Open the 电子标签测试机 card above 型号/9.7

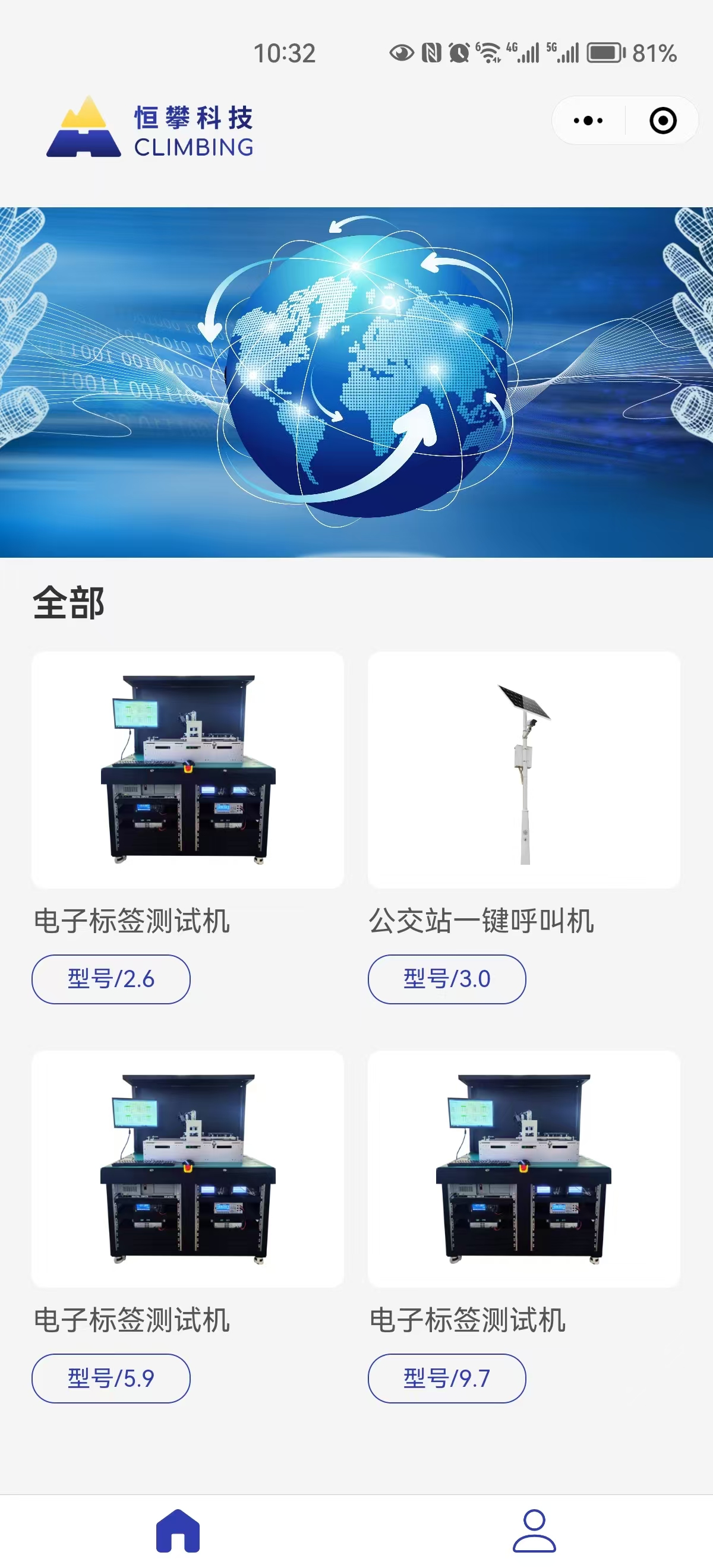click(x=523, y=1169)
